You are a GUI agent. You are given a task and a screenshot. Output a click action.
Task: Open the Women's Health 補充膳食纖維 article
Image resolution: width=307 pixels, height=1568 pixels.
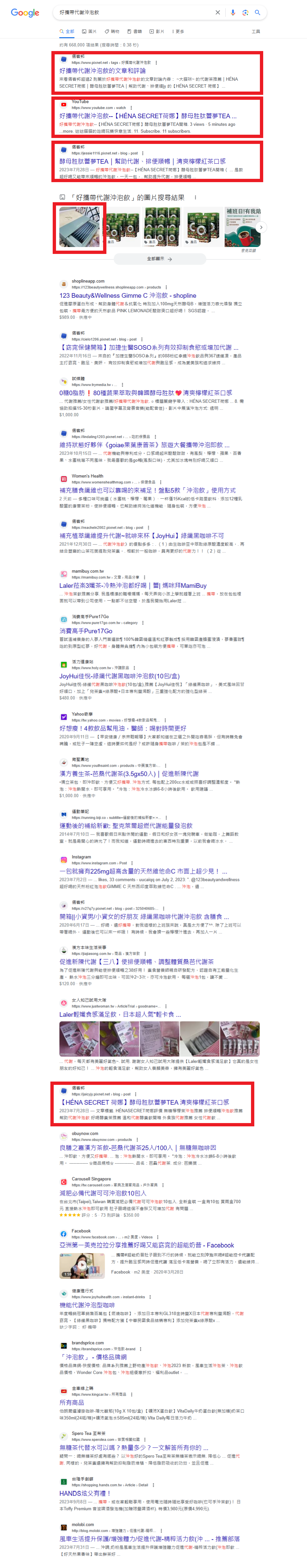pos(147,490)
